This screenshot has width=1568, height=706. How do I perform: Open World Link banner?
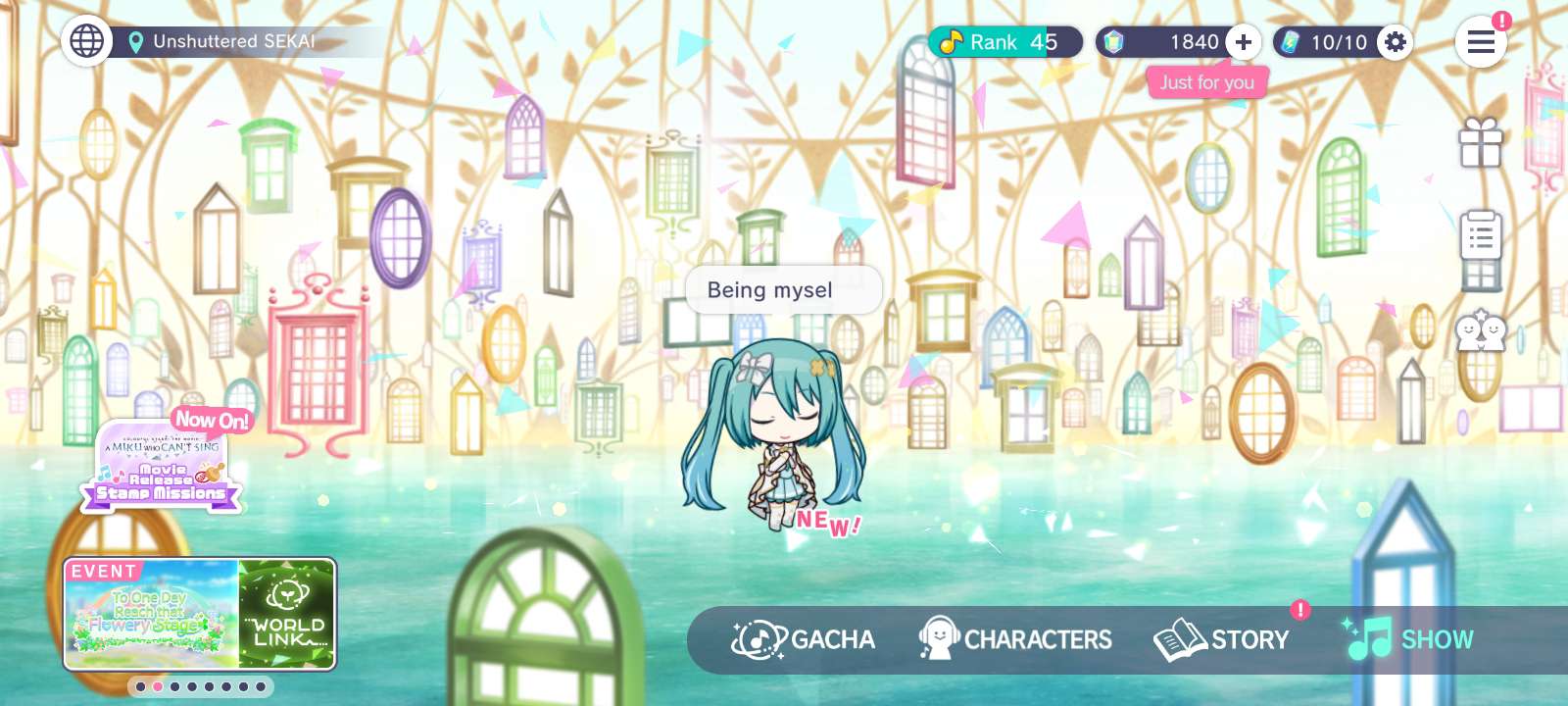287,614
